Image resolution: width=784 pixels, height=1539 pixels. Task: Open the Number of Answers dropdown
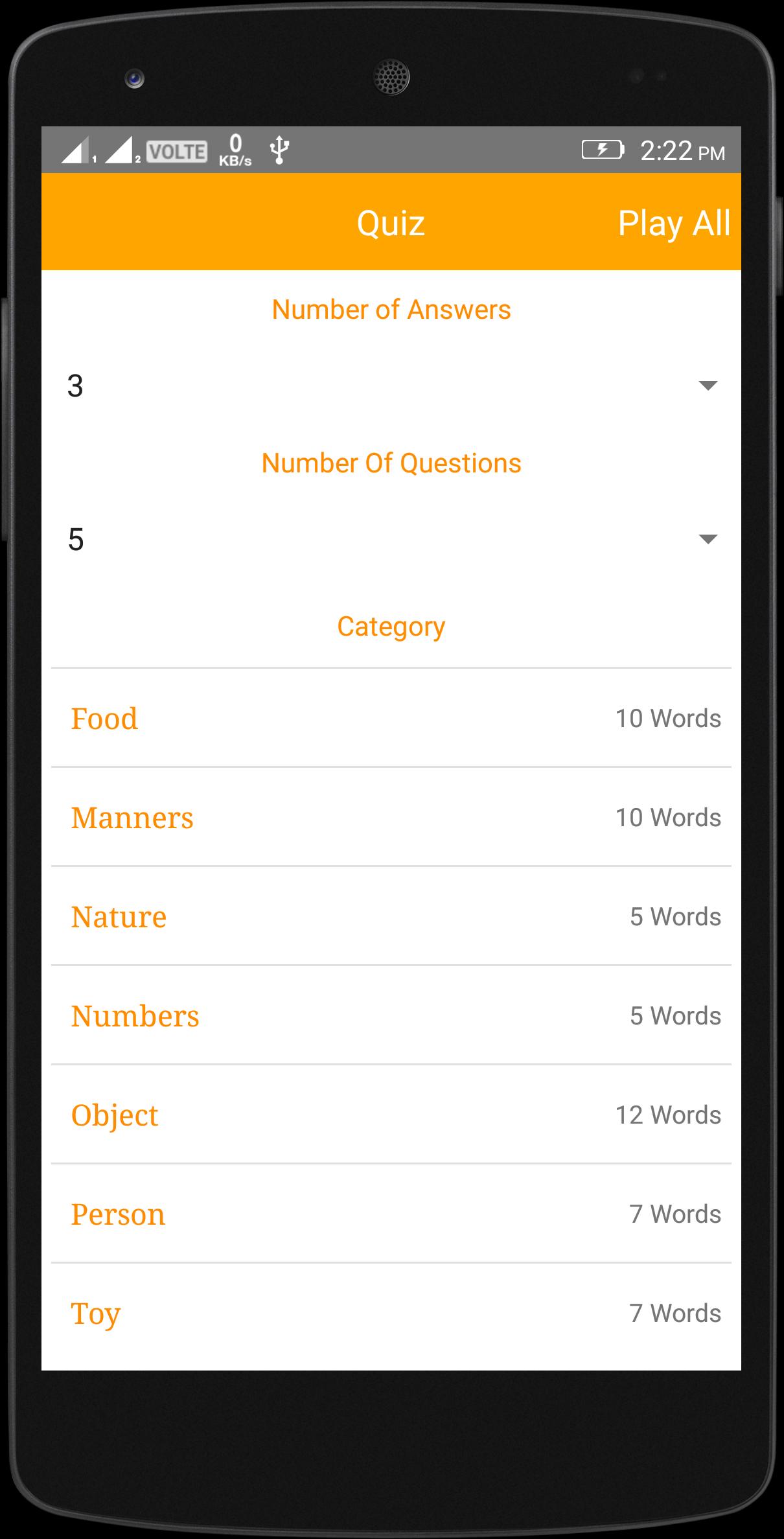(x=391, y=386)
